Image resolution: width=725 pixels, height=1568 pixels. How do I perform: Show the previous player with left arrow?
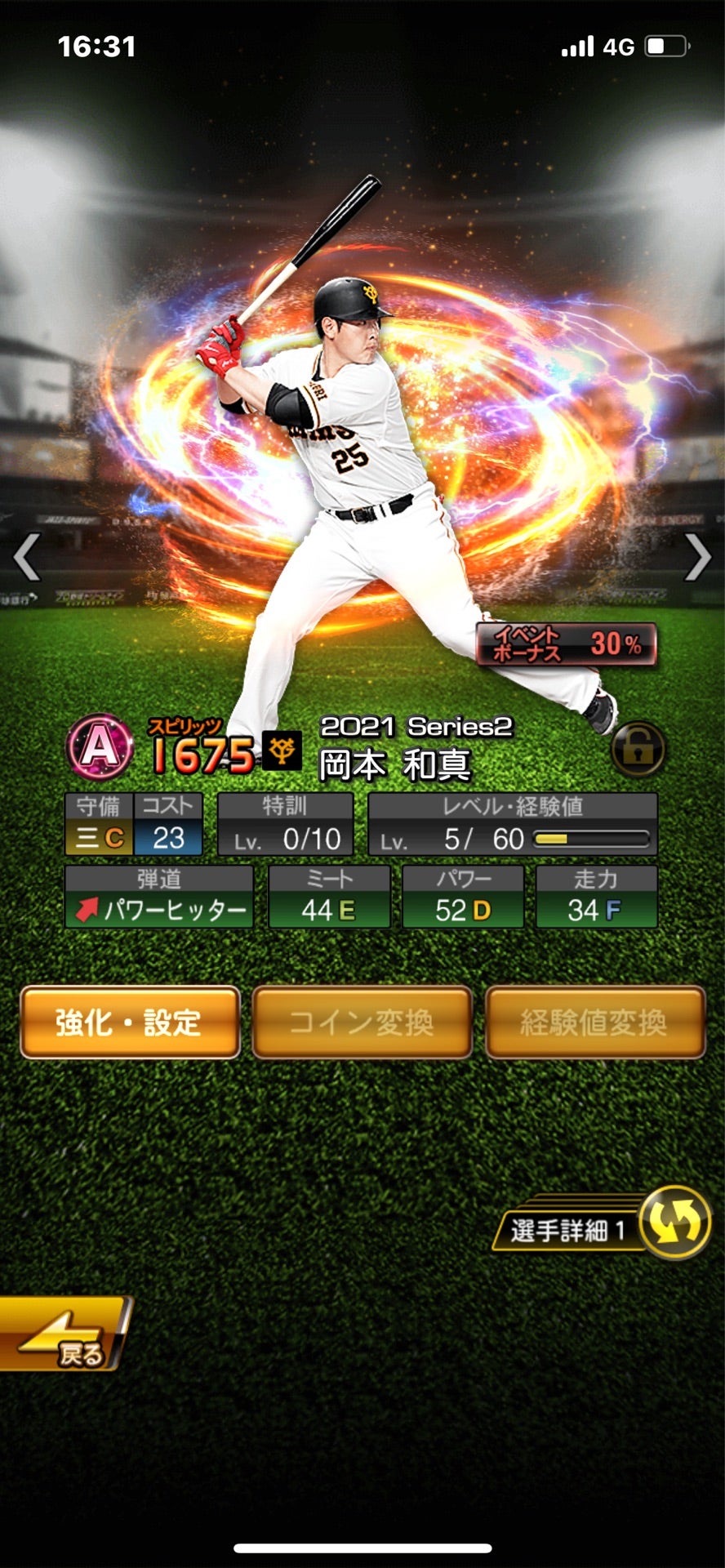pyautogui.click(x=27, y=557)
